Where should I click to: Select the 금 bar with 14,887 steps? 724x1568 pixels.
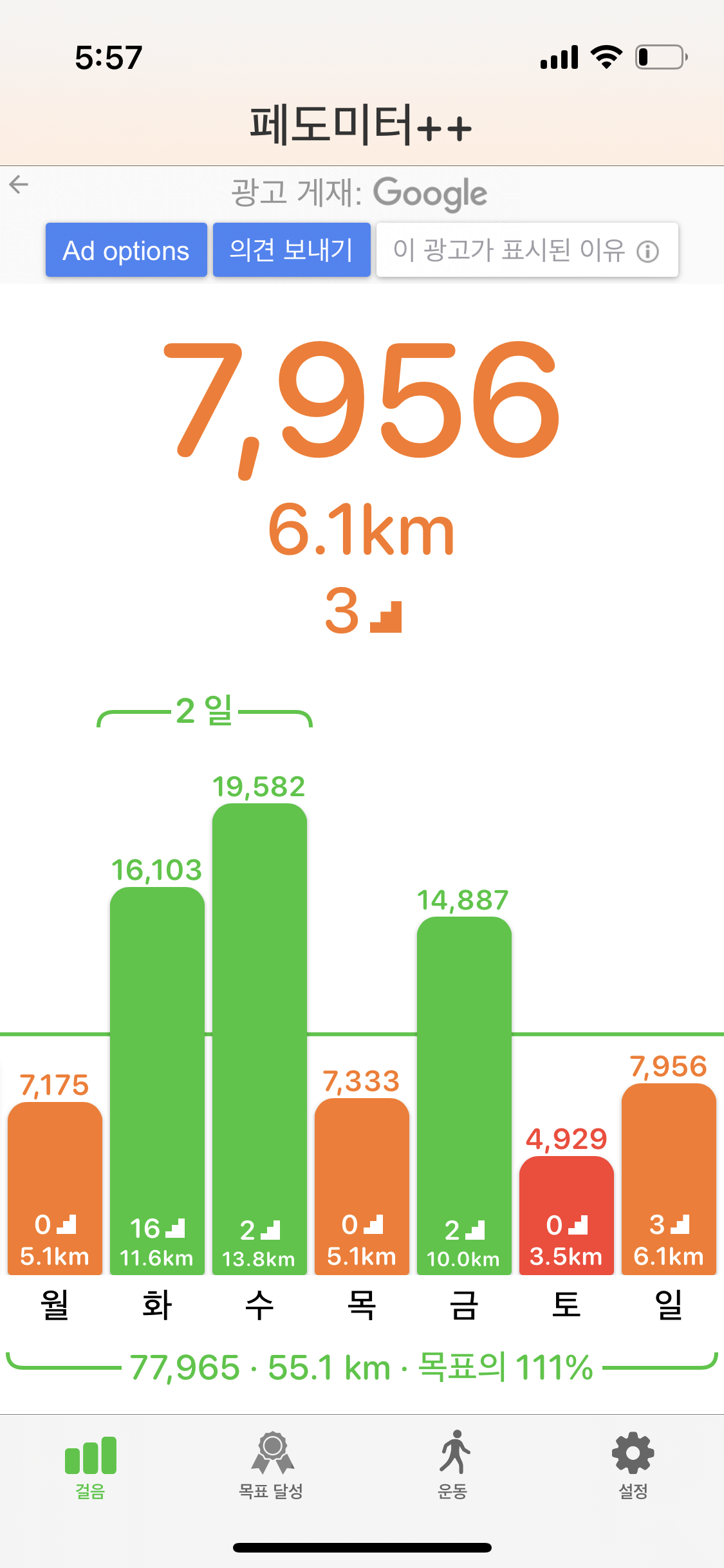[x=464, y=1094]
